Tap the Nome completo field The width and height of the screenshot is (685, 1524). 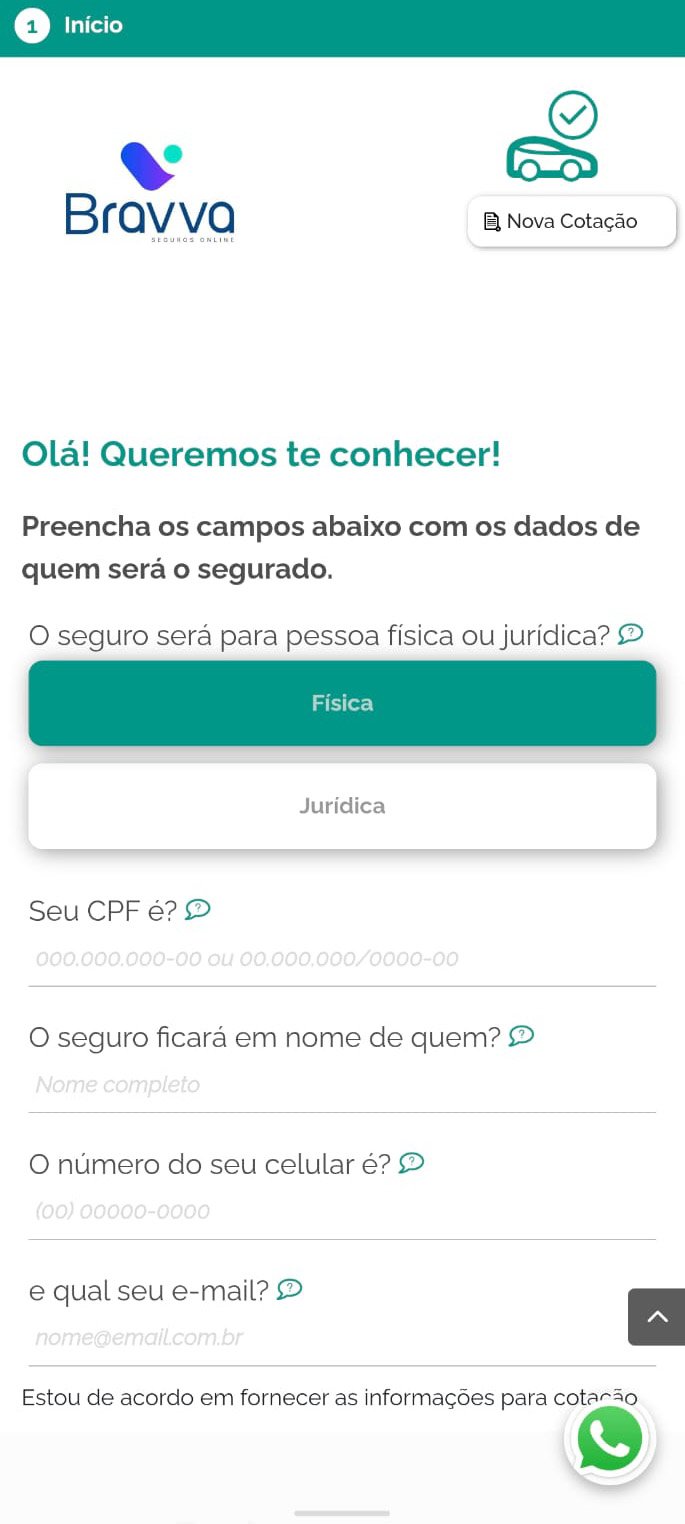pos(342,1085)
